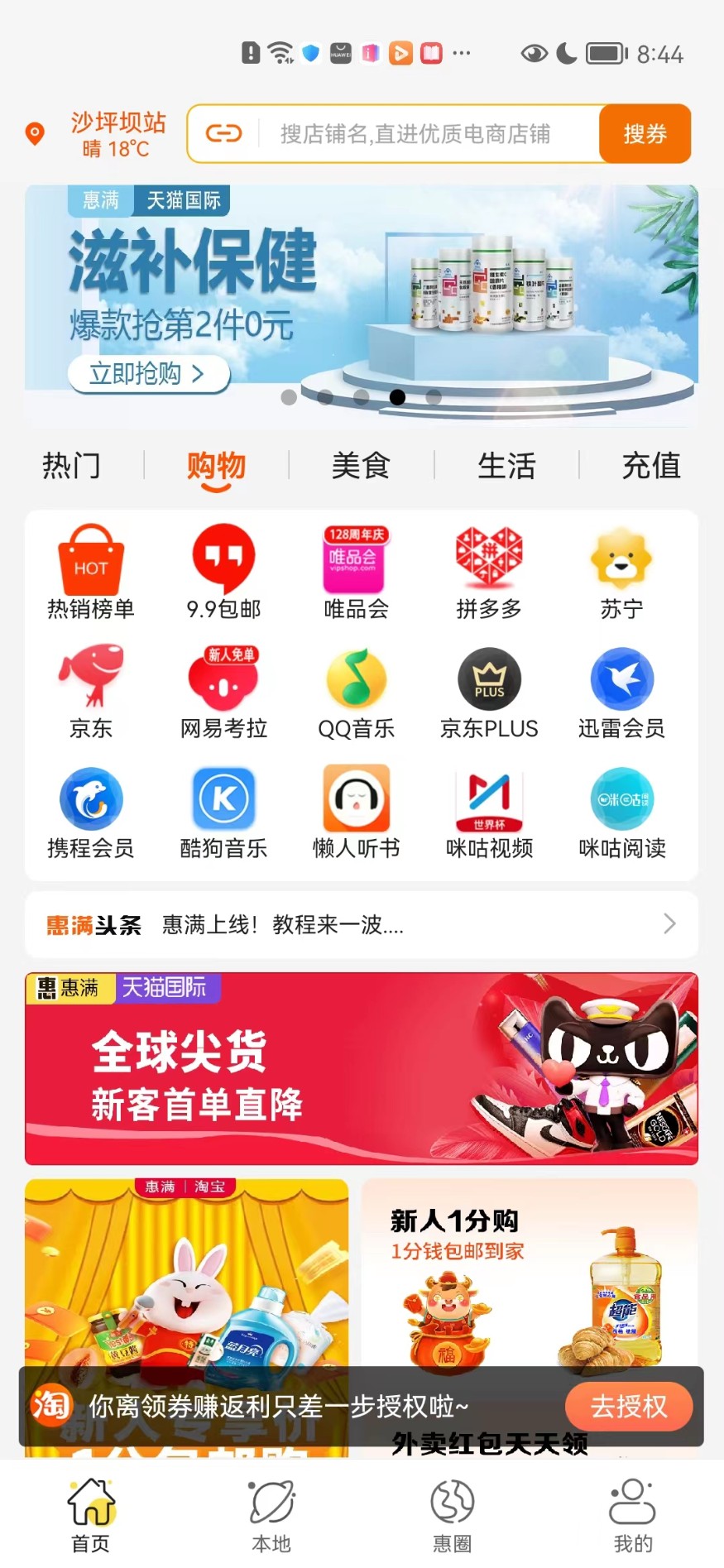
Task: Open the 惠满头条 news row
Action: pos(361,924)
